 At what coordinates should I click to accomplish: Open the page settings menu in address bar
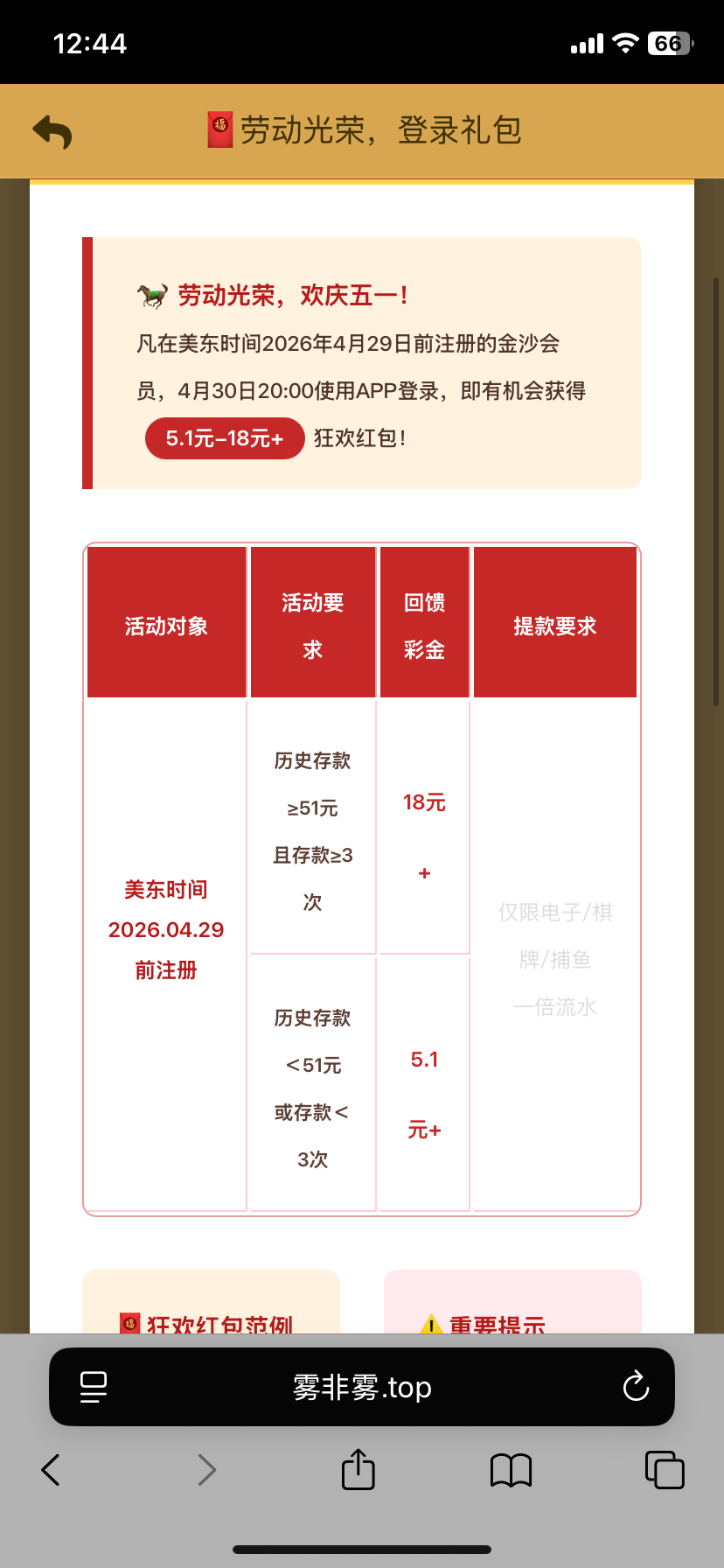coord(94,1387)
